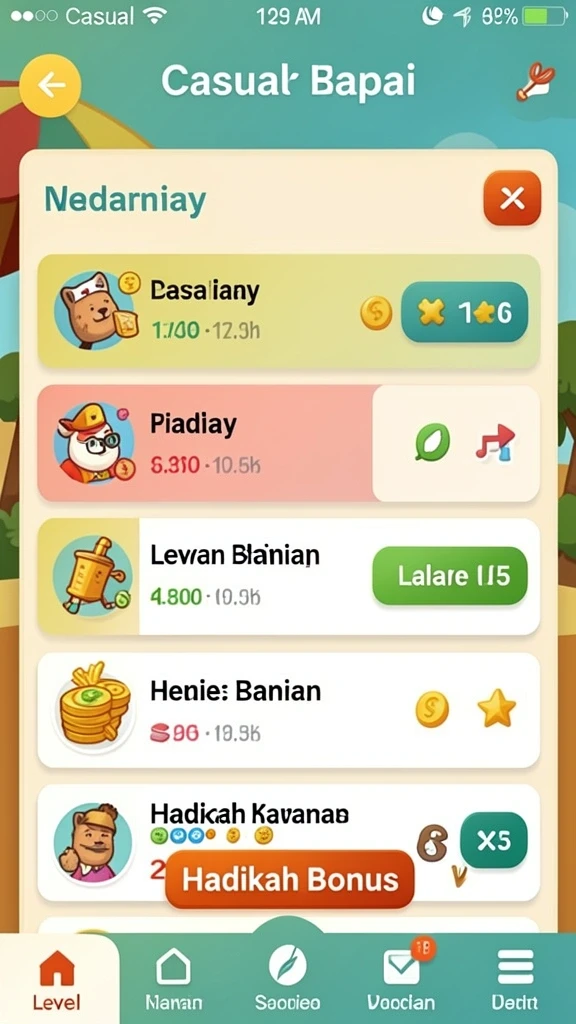Tap the green Lalare button
The image size is (576, 1024).
click(450, 576)
